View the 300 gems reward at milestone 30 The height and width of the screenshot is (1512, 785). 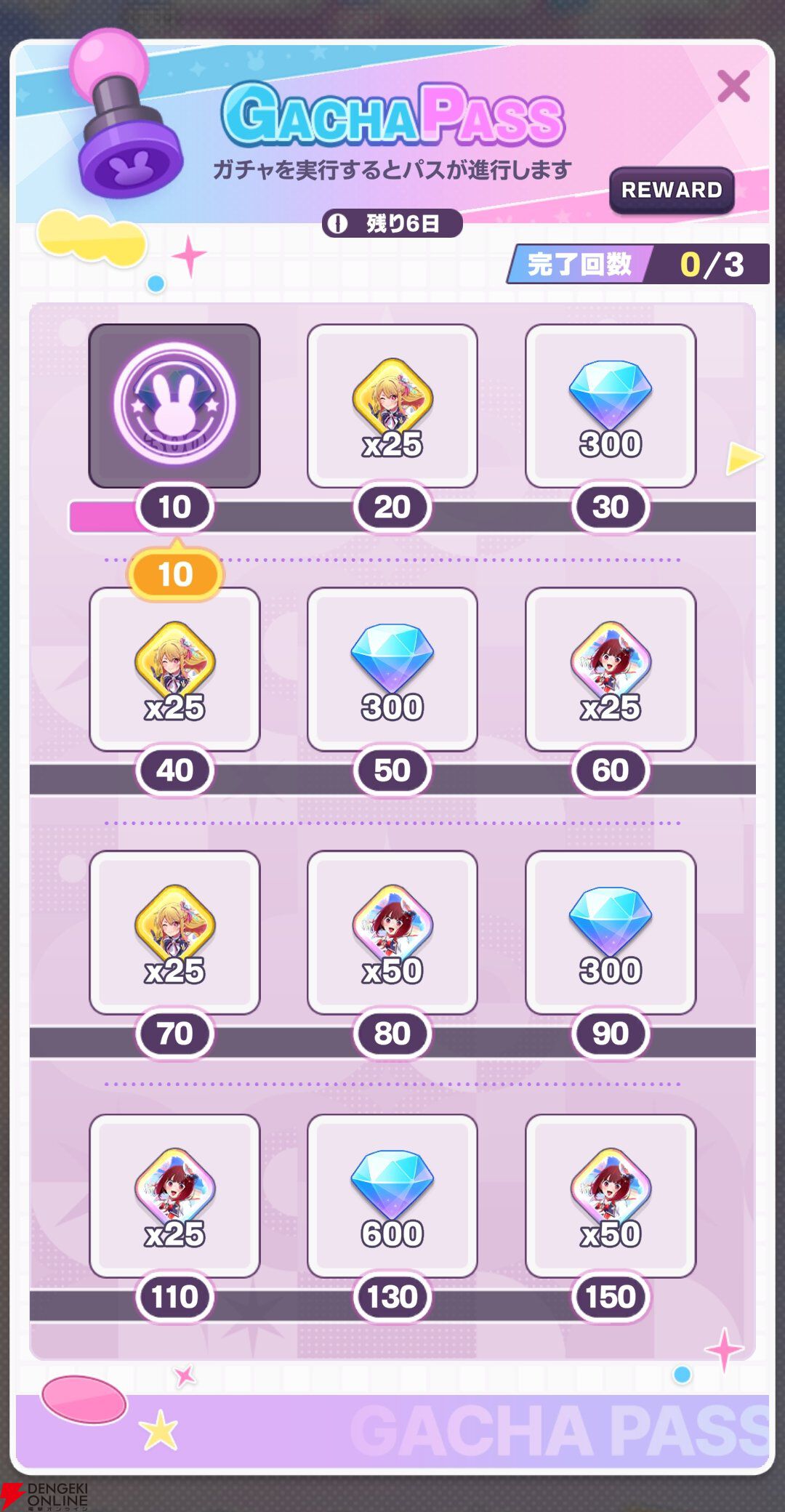click(x=611, y=406)
